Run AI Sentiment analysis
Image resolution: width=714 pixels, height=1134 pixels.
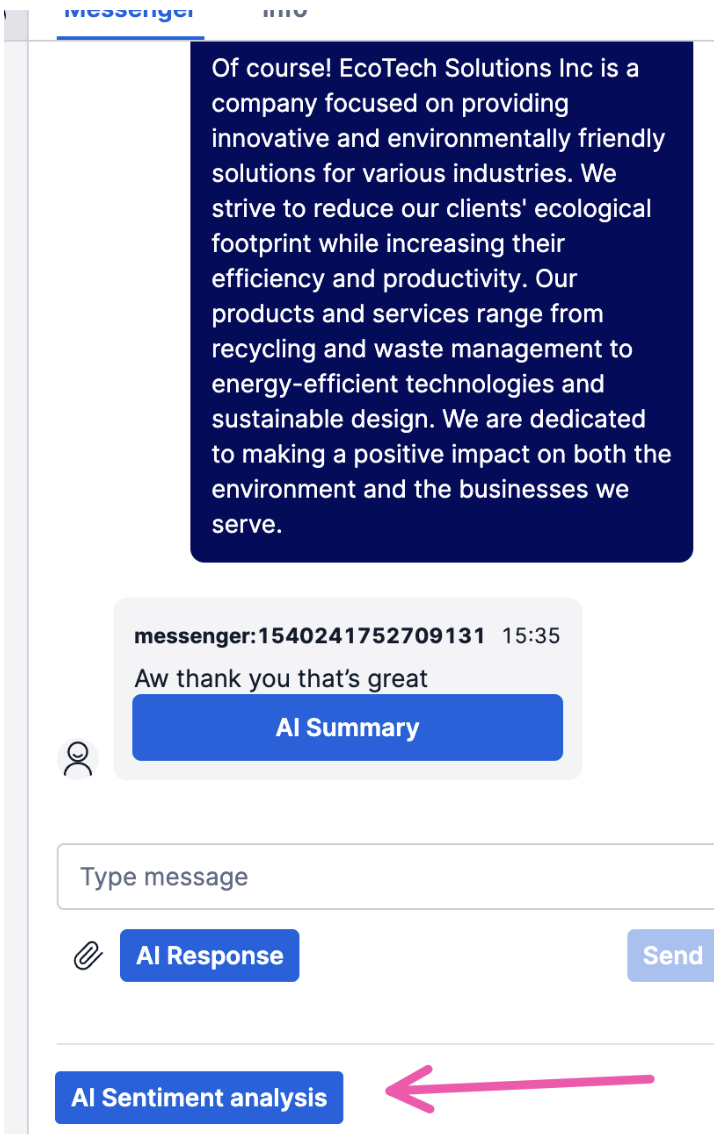(x=199, y=1097)
